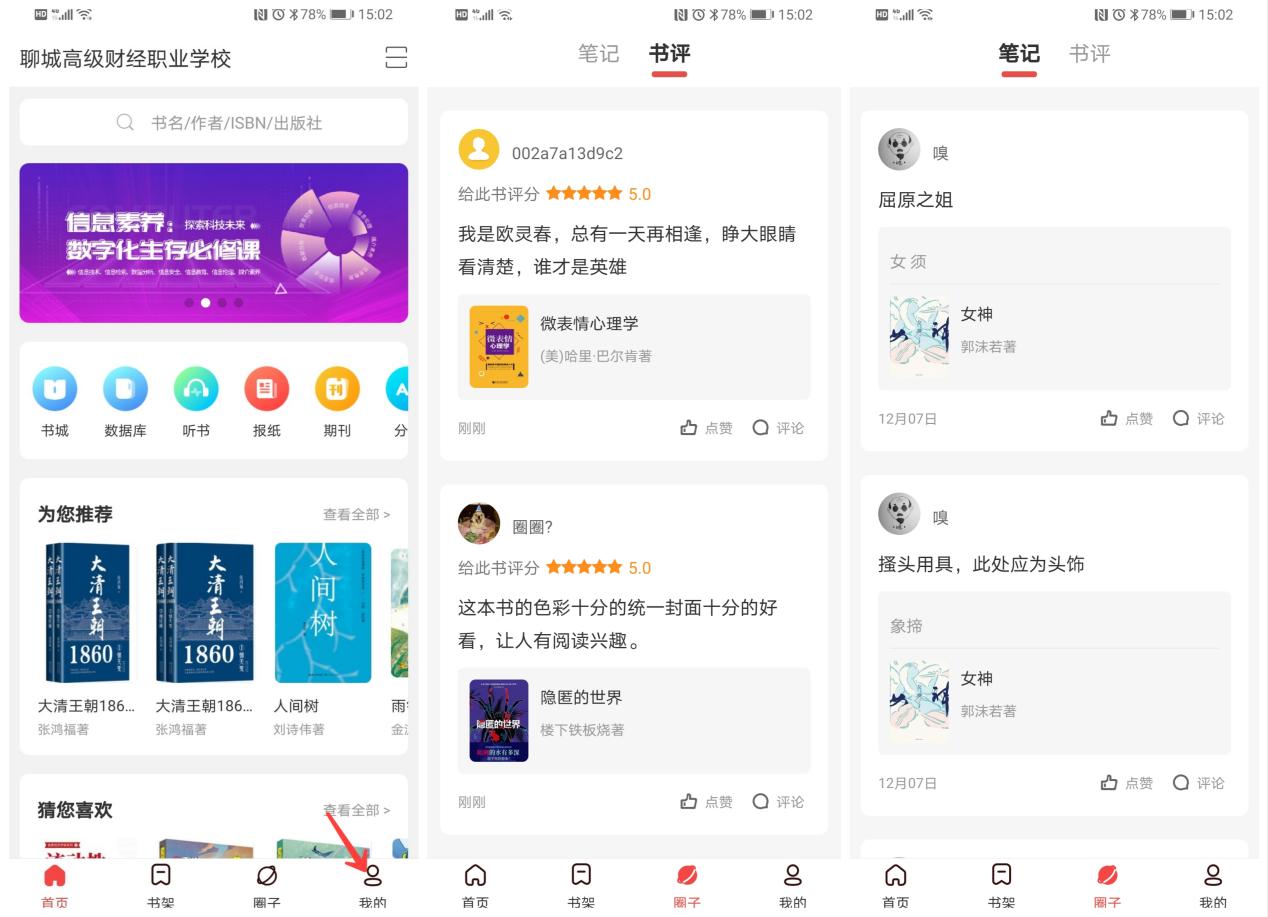Open the 报纸 shortcut
Viewport: 1268px width, 917px height.
pyautogui.click(x=266, y=401)
